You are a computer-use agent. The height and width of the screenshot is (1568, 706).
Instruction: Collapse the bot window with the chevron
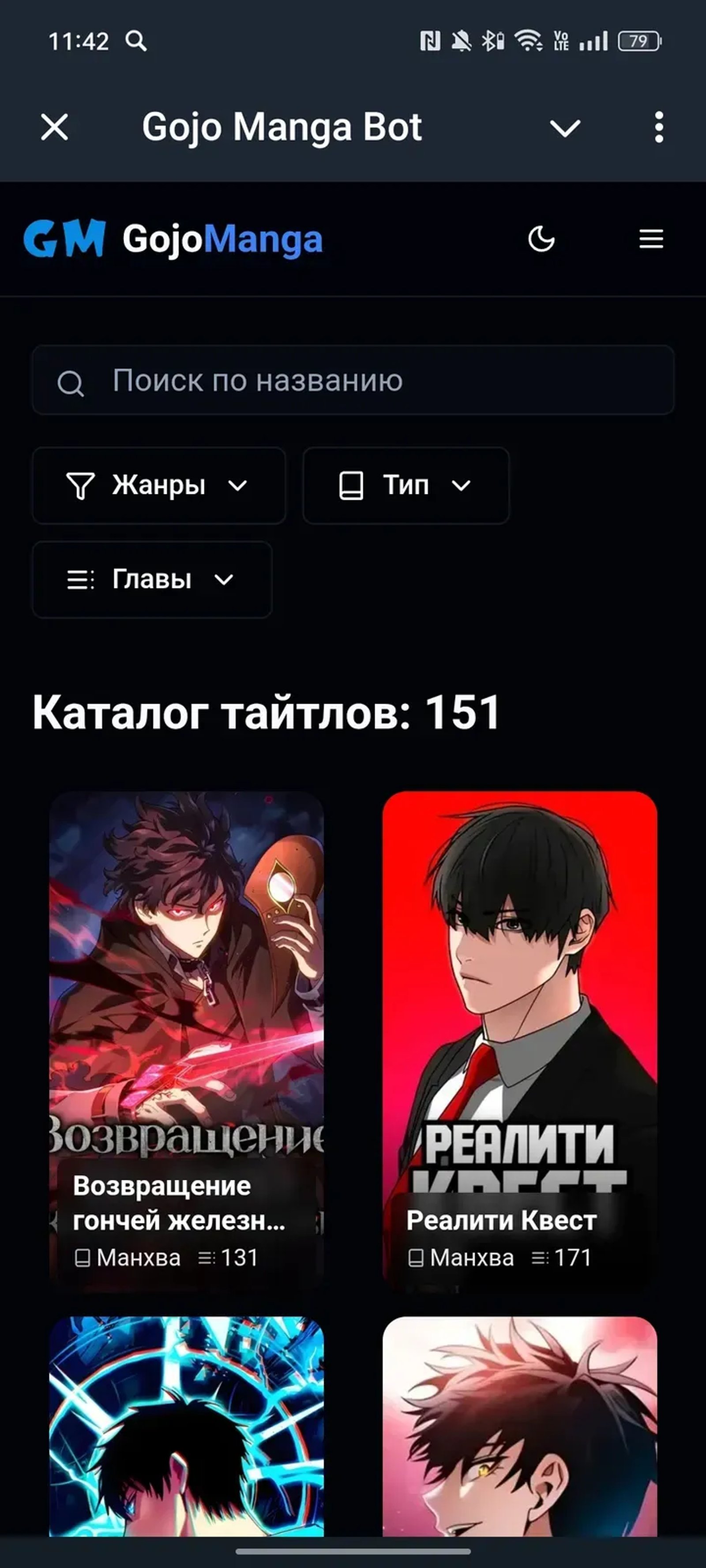(565, 128)
